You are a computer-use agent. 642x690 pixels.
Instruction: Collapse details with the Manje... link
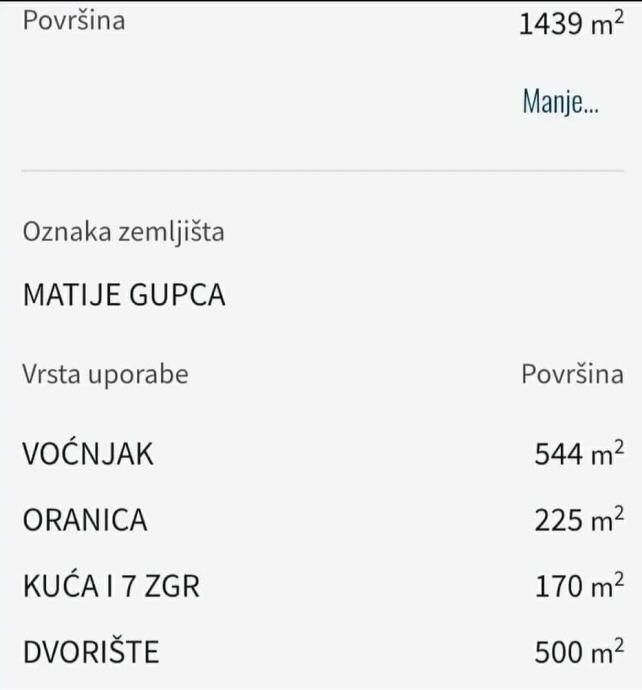[560, 103]
